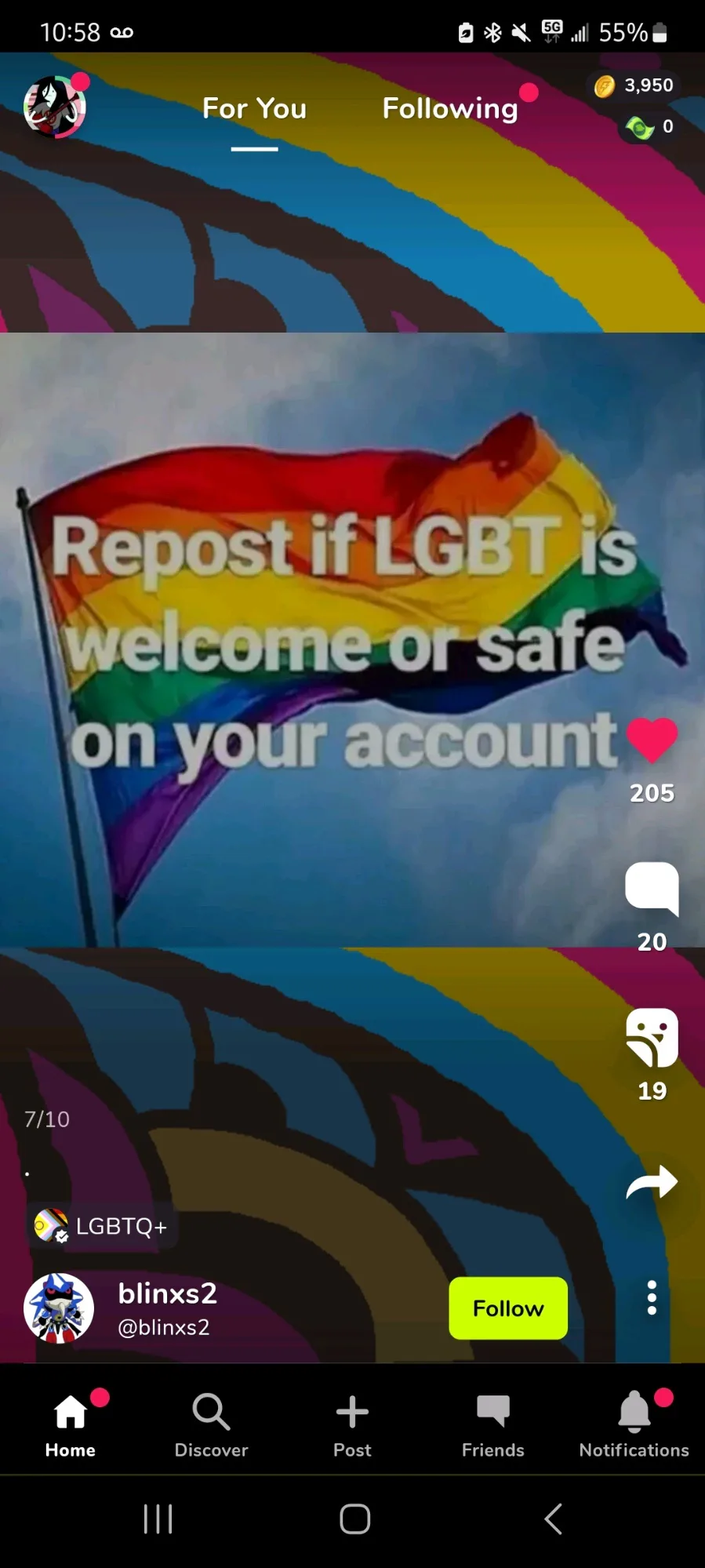The height and width of the screenshot is (1568, 705).
Task: Go to the Discover tab
Action: [211, 1425]
